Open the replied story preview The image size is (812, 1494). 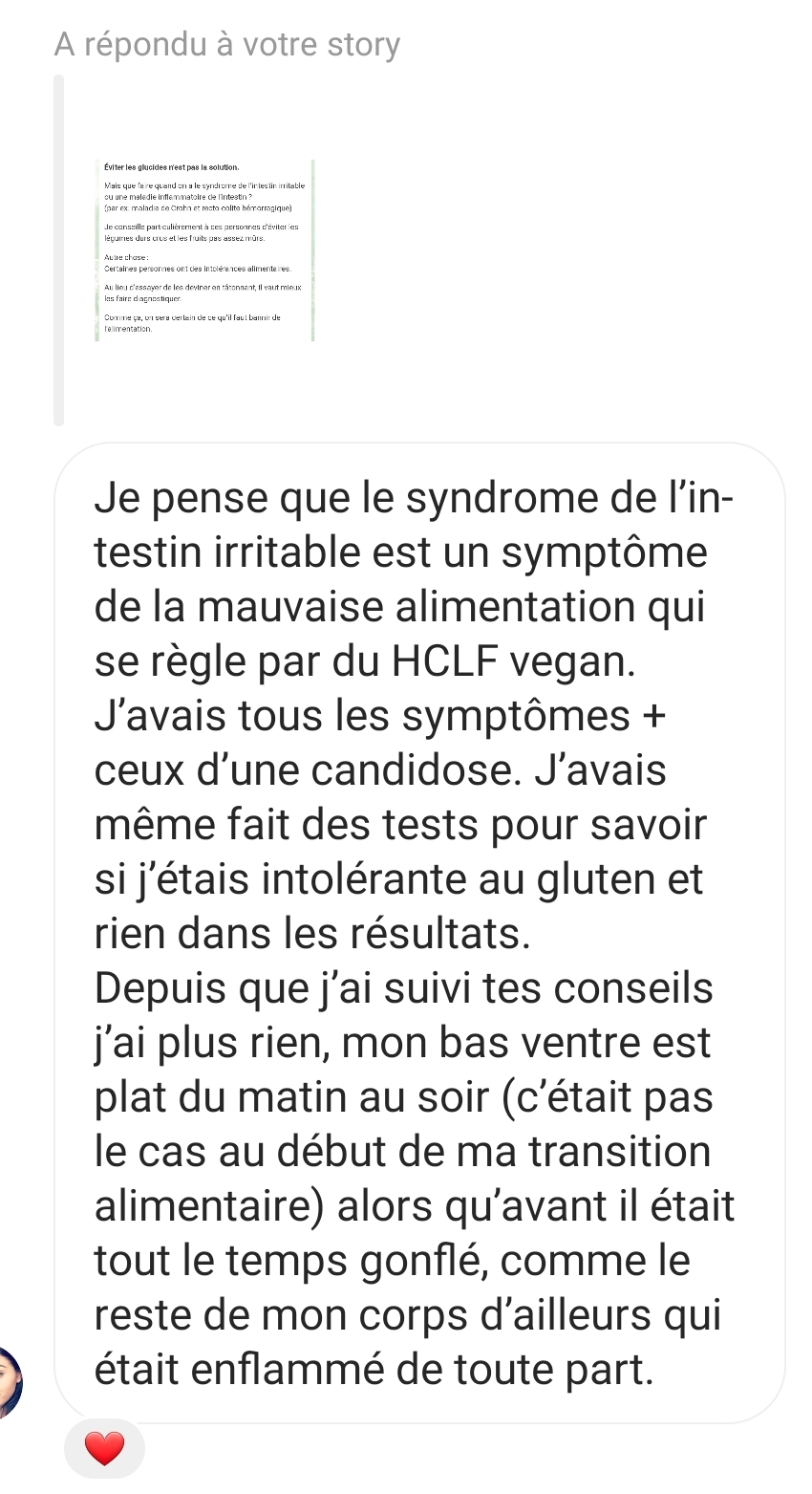pos(204,250)
